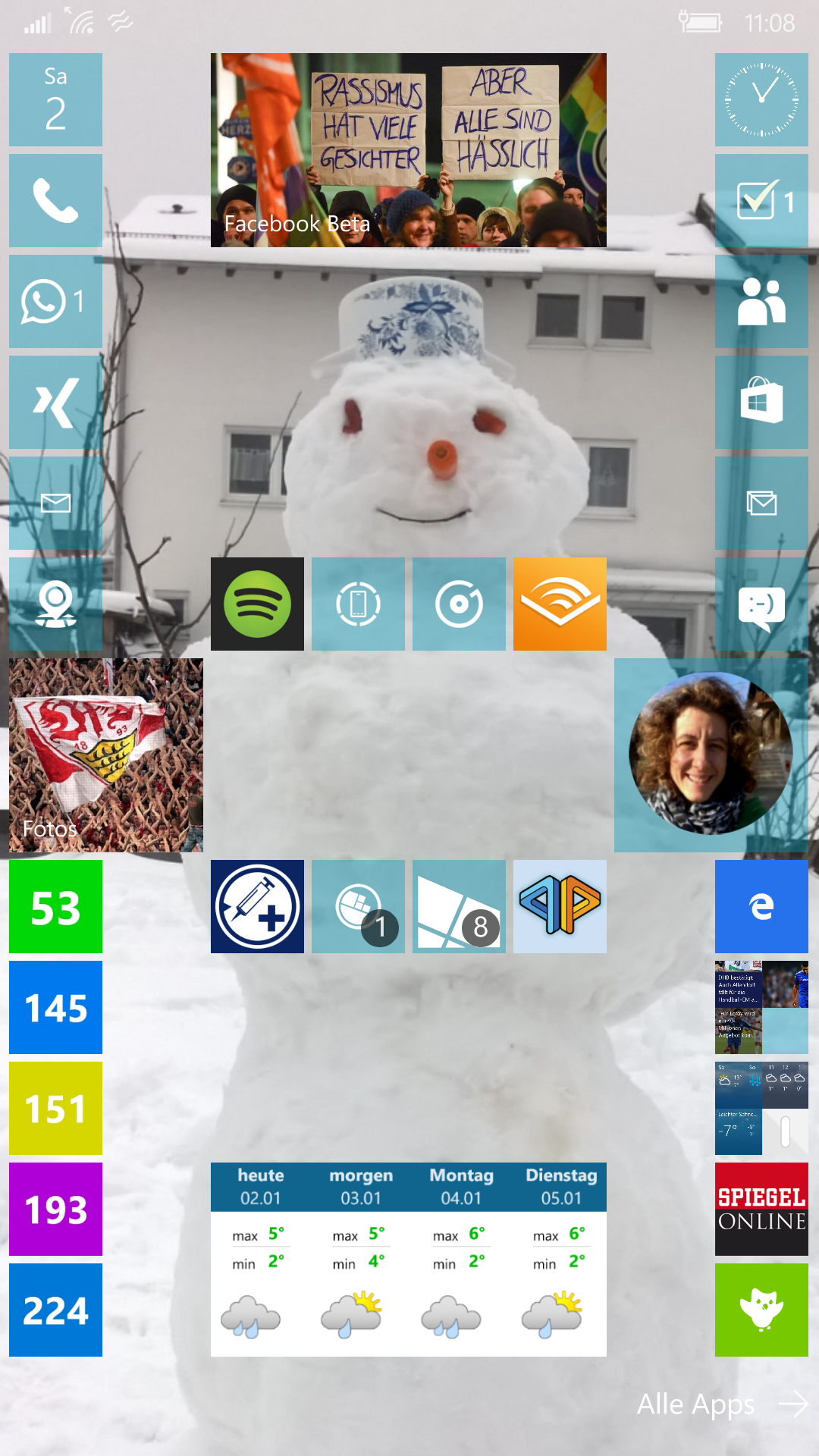Open the maps location tile
Viewport: 819px width, 1456px height.
click(55, 604)
